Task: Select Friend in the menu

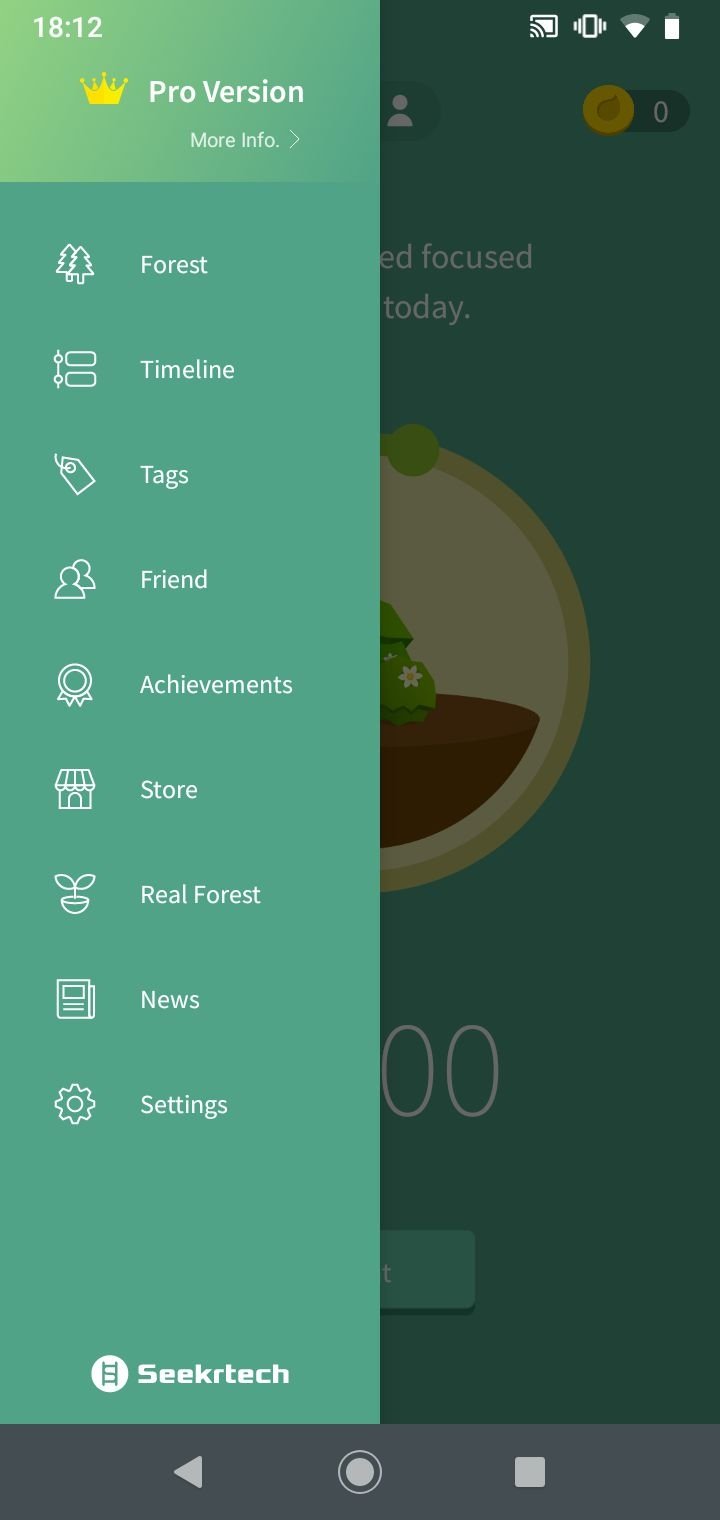Action: click(190, 580)
